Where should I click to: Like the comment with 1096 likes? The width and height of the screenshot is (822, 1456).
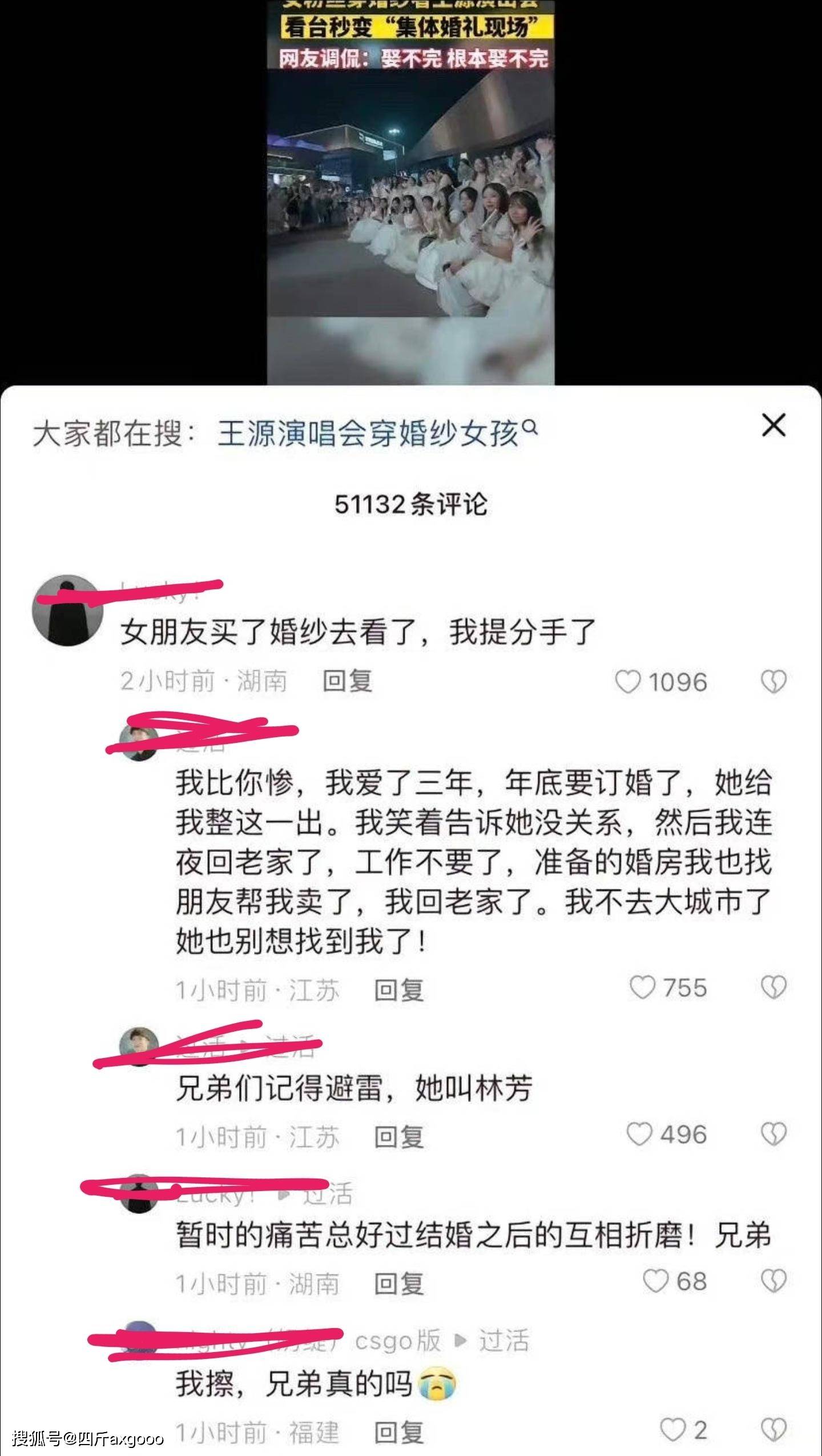click(628, 682)
